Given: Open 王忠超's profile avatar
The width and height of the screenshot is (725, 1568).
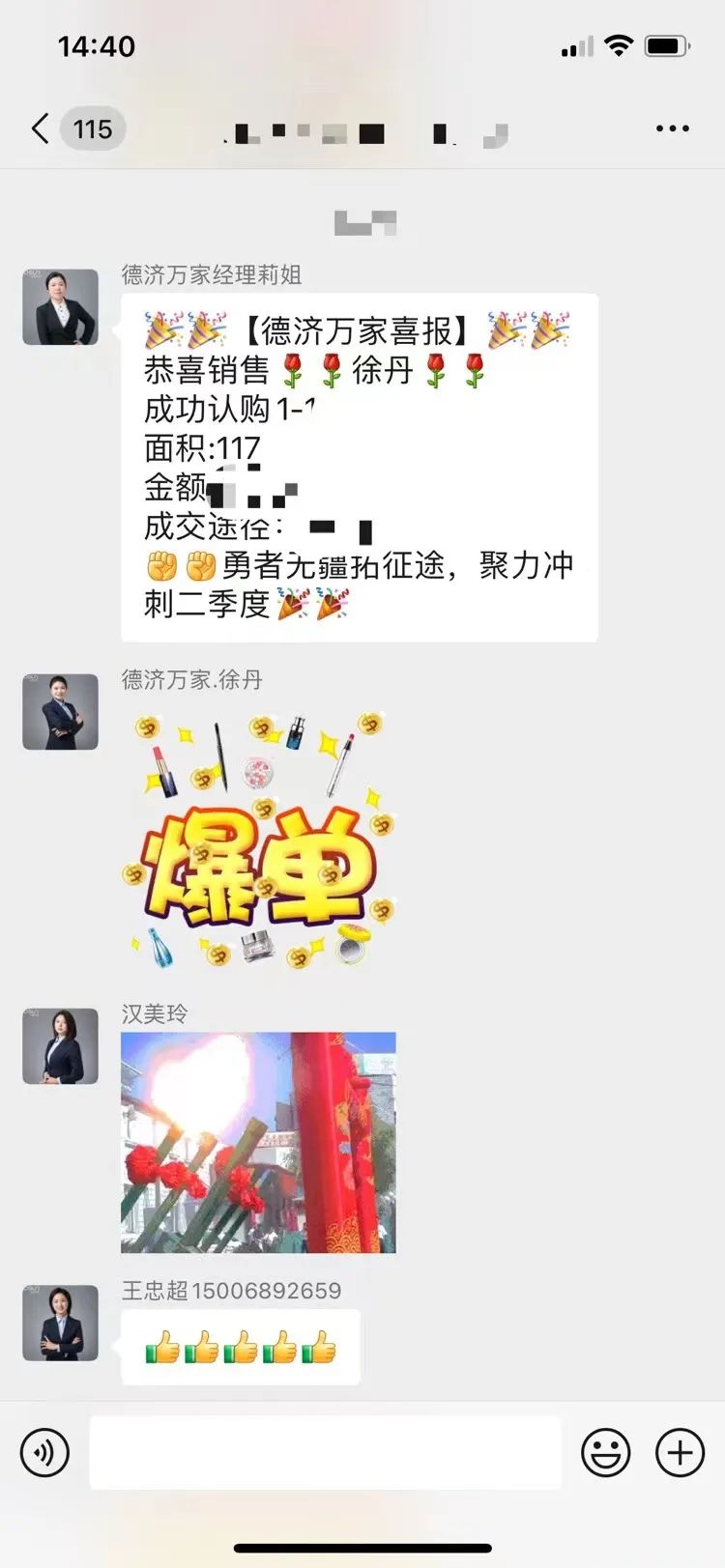Looking at the screenshot, I should pos(60,1323).
